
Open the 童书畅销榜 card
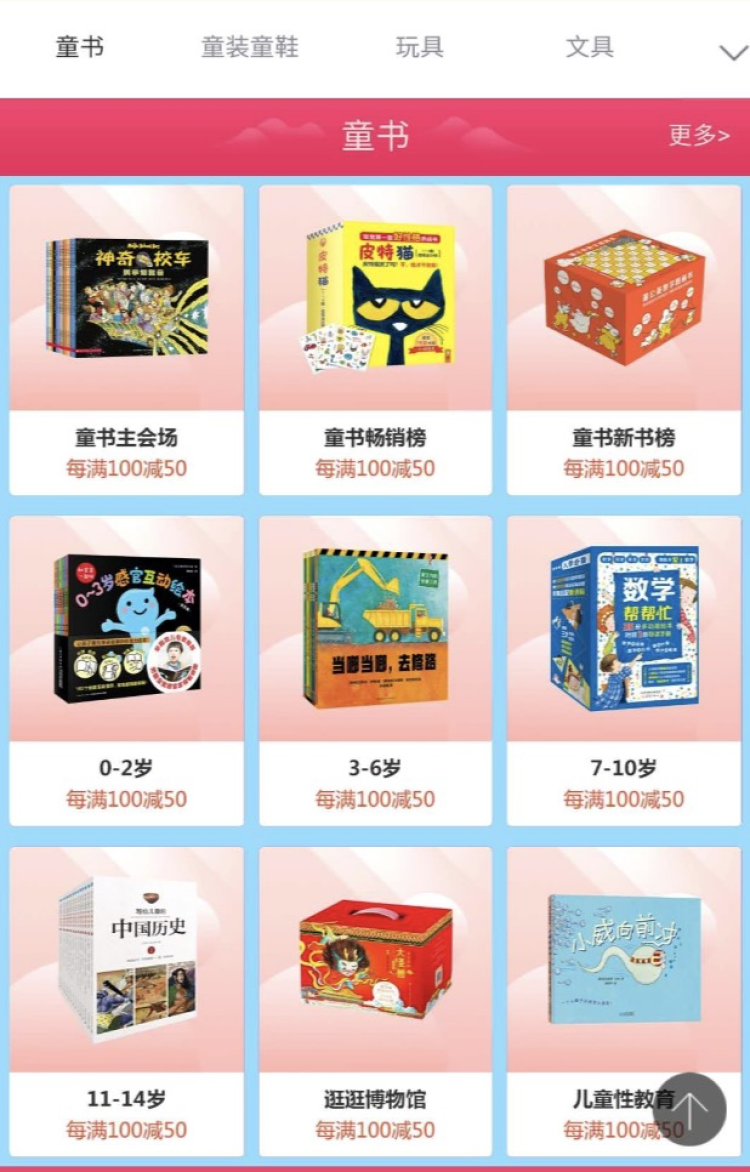coord(375,340)
